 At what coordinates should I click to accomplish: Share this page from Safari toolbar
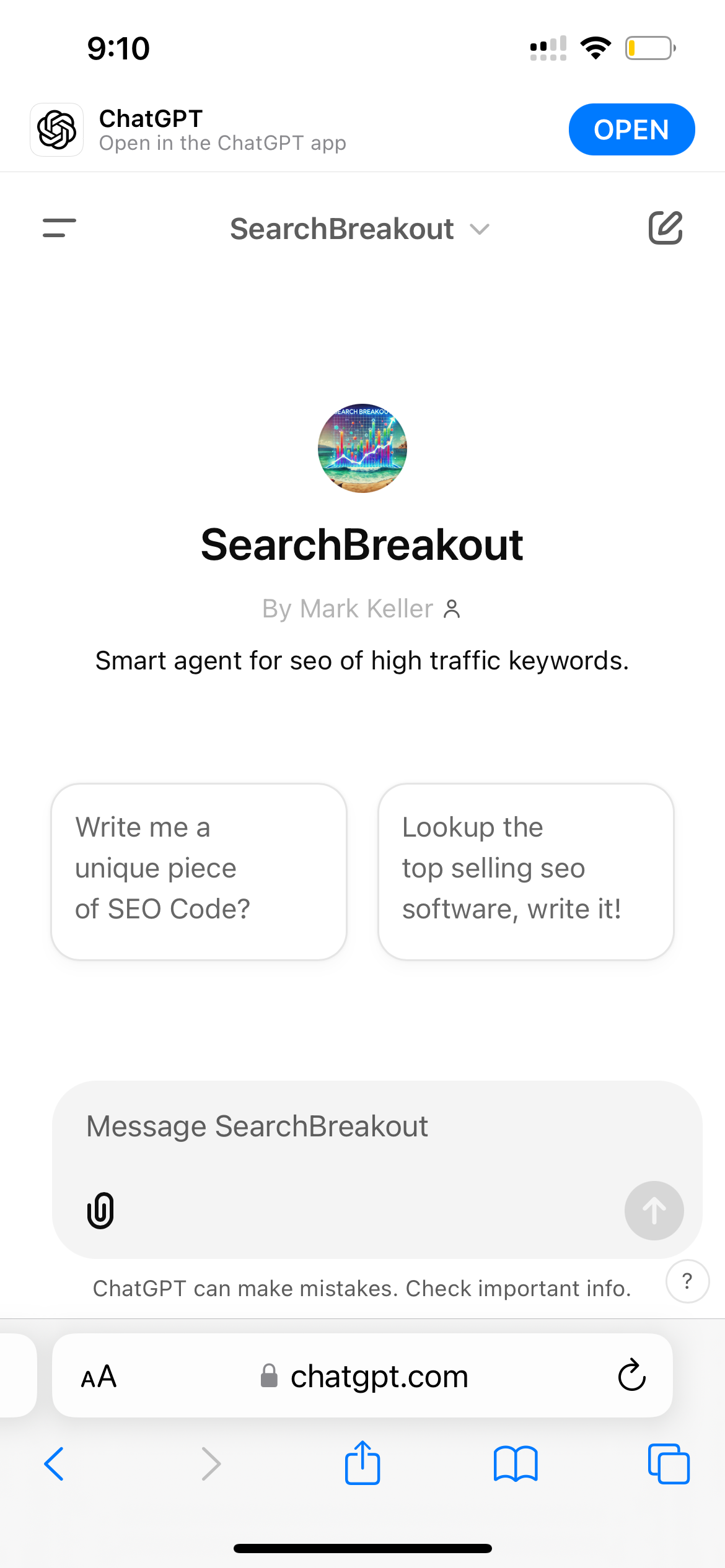click(x=362, y=1463)
